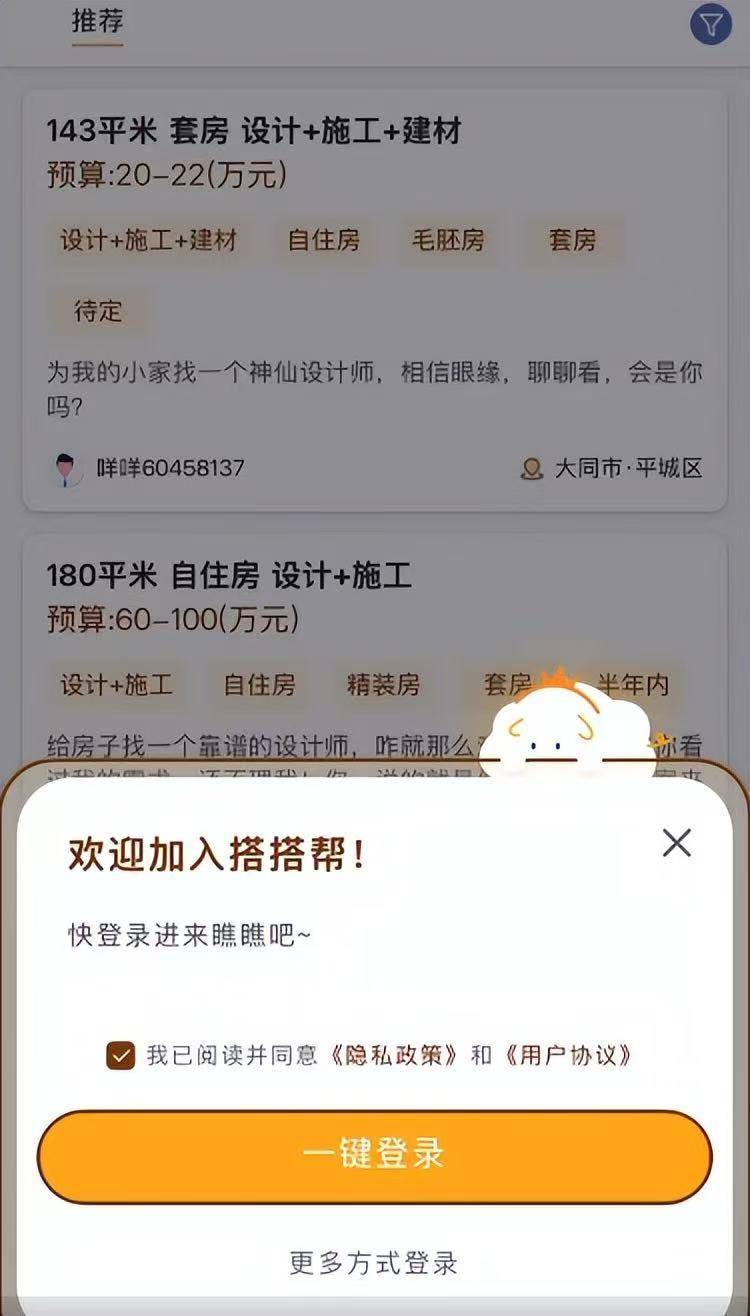Choose 更多方式登录
Image resolution: width=750 pixels, height=1316 pixels.
click(x=374, y=1263)
